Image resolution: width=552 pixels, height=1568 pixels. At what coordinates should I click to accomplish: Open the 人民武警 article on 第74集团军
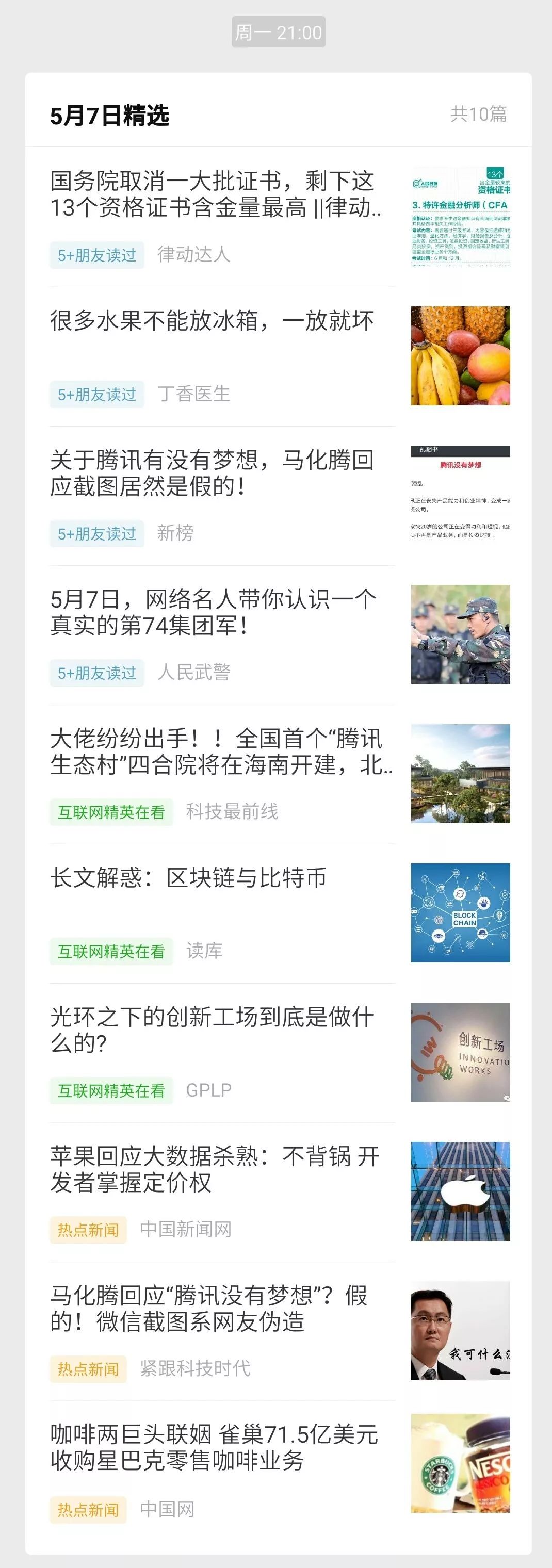[213, 612]
